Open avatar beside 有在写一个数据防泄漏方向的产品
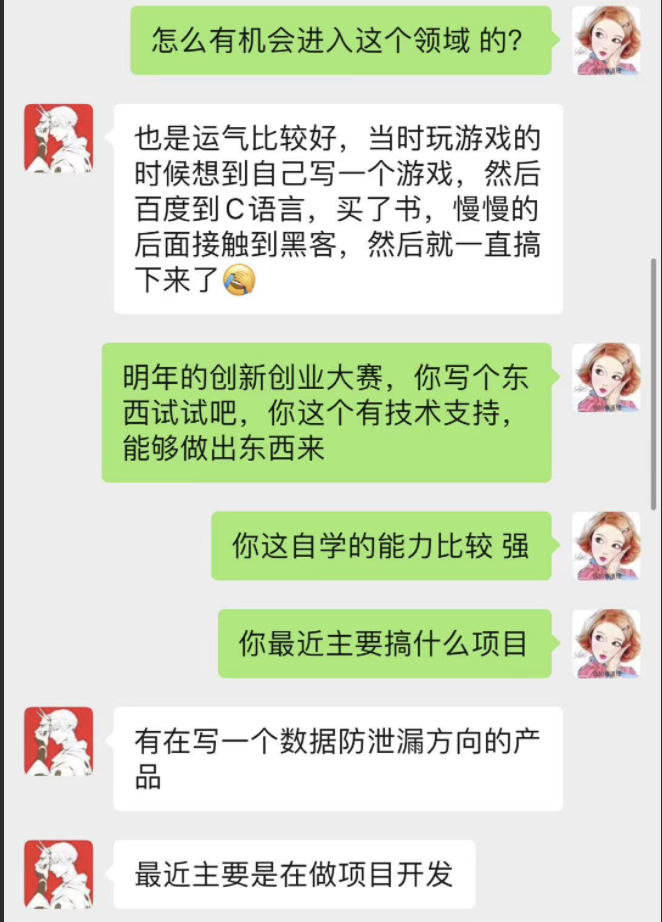Image resolution: width=662 pixels, height=922 pixels. point(59,741)
